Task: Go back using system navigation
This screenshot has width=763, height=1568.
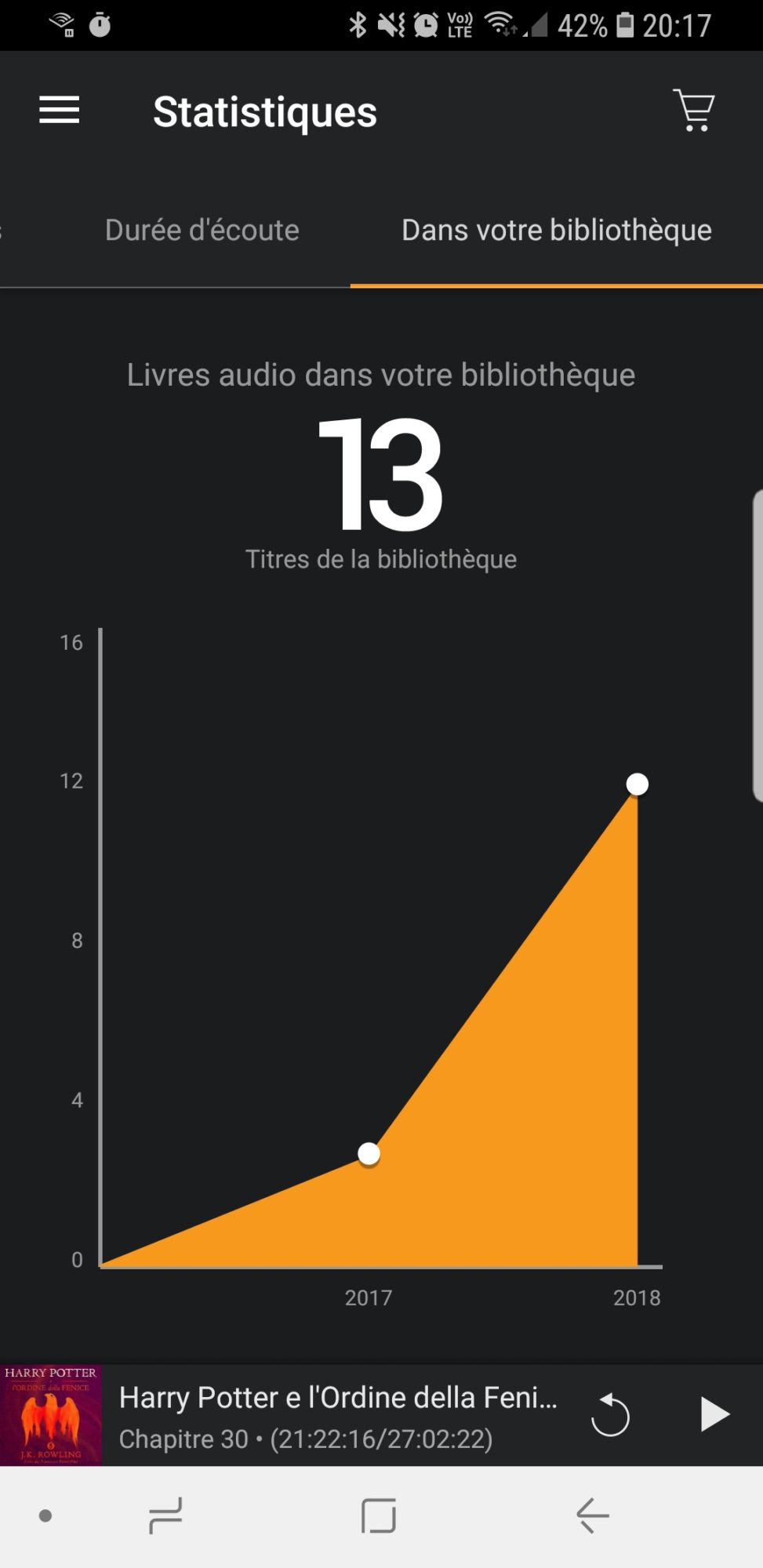Action: coord(593,1515)
